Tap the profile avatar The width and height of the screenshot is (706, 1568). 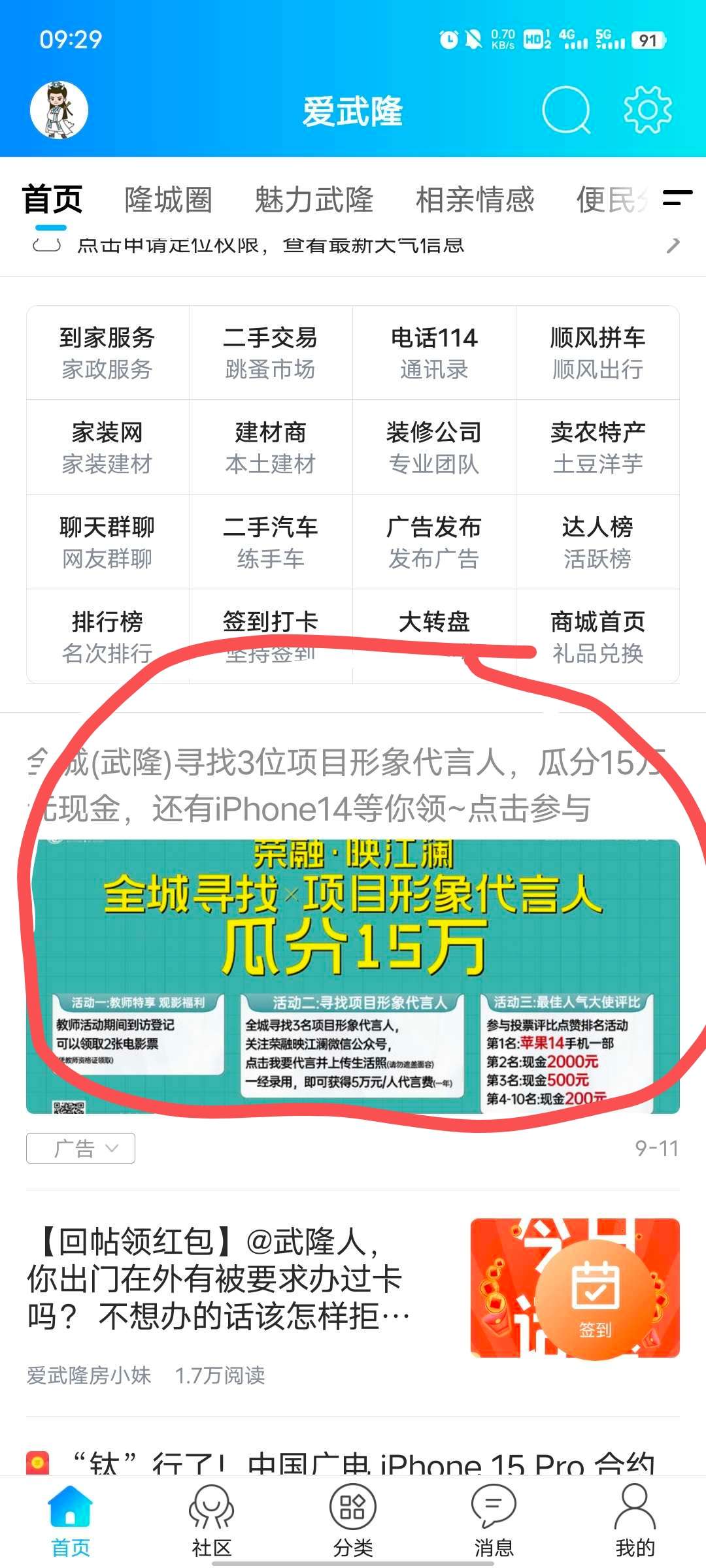click(59, 110)
